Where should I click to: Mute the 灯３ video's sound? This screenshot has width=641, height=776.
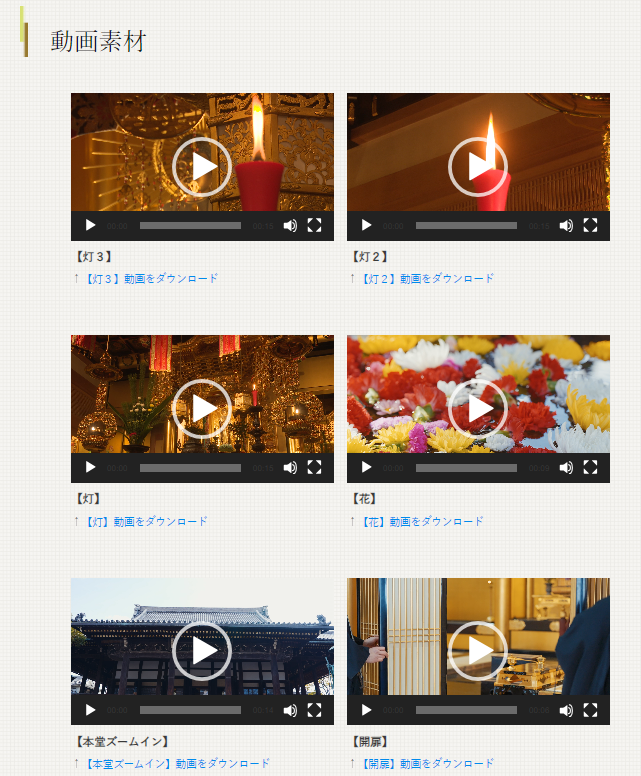click(290, 226)
